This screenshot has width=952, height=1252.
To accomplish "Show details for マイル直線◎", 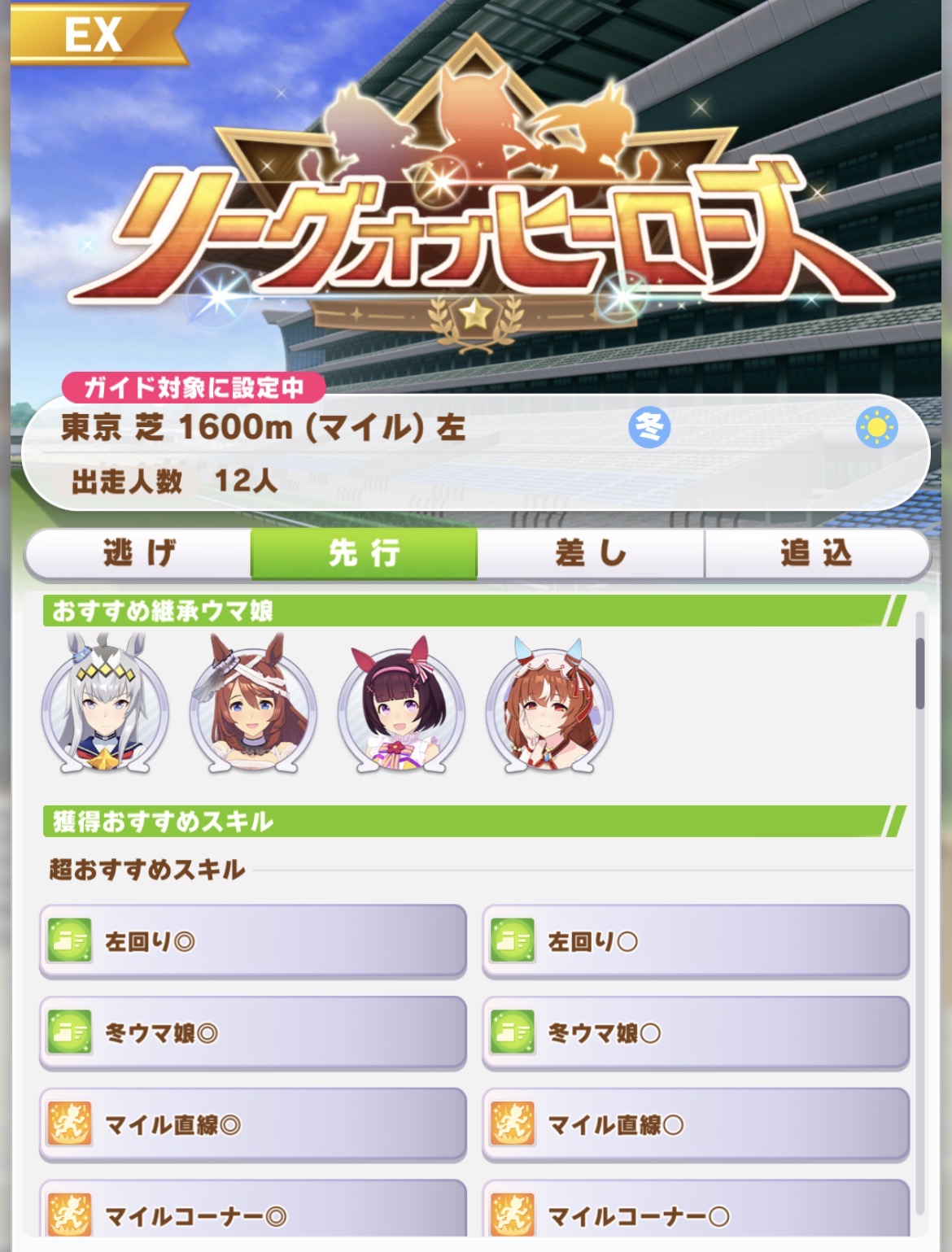I will (x=253, y=1124).
